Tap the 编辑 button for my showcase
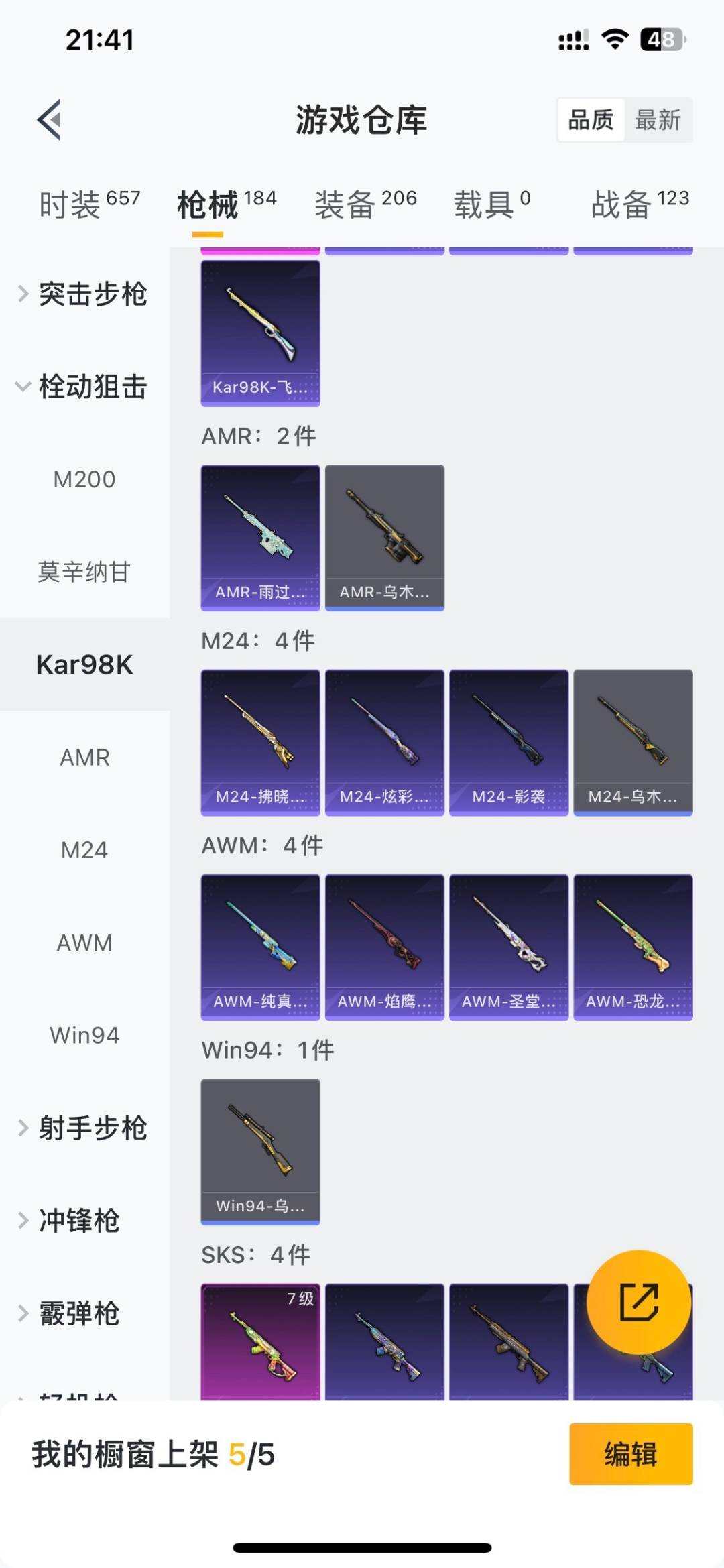This screenshot has height=1568, width=724. click(x=630, y=1454)
